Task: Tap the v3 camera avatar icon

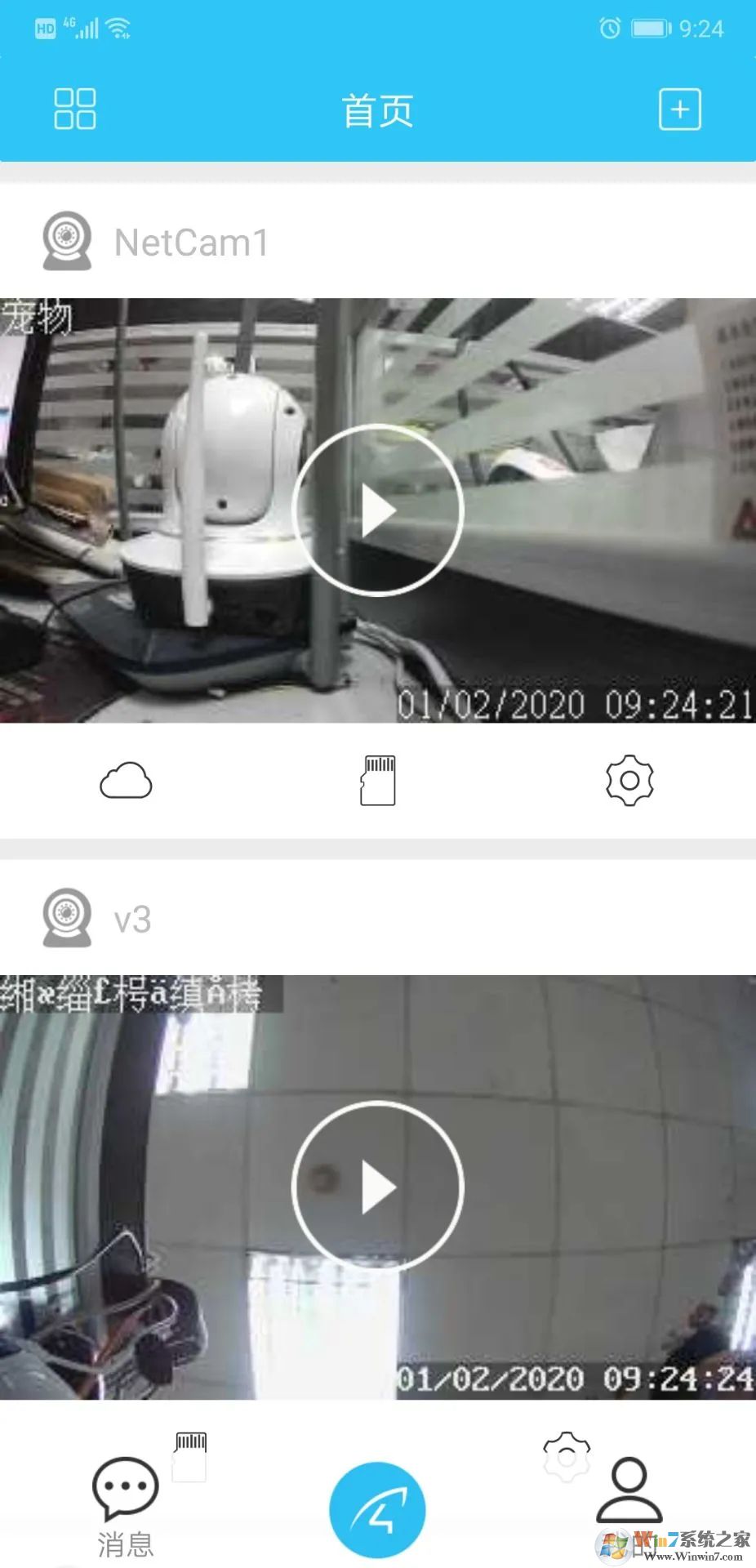Action: (x=68, y=919)
